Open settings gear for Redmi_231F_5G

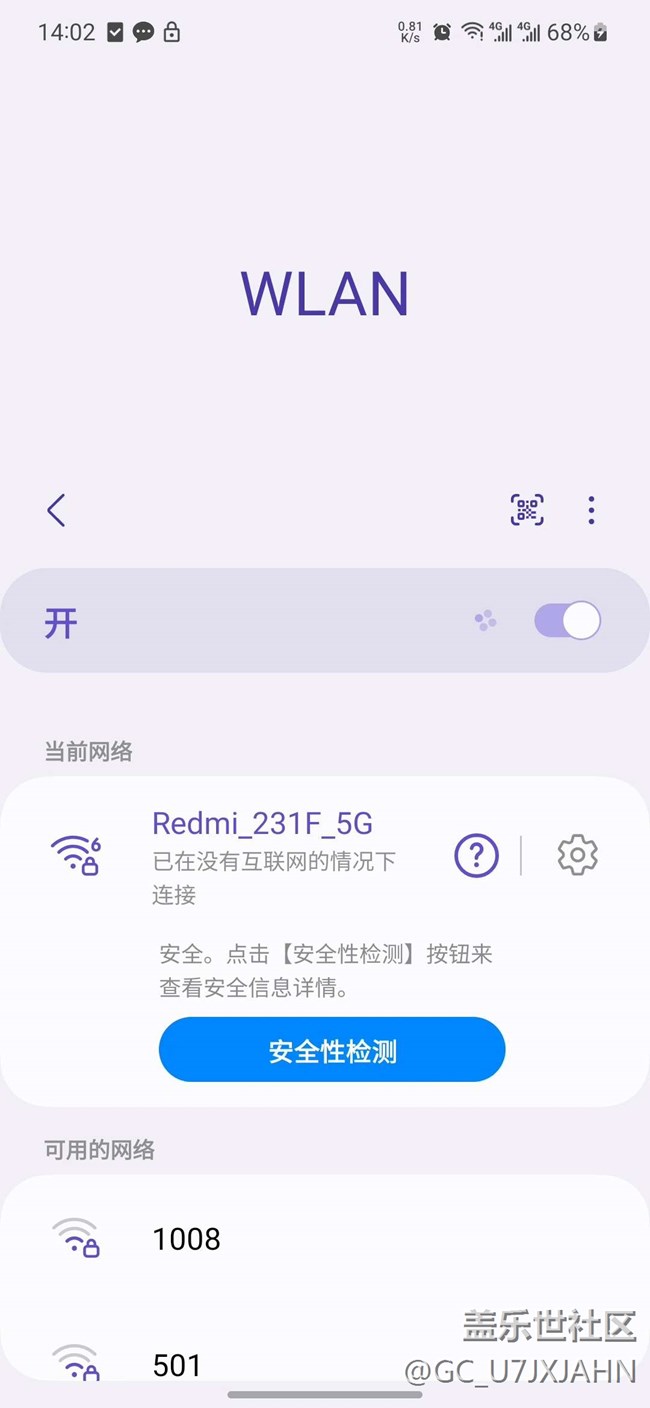pyautogui.click(x=577, y=856)
